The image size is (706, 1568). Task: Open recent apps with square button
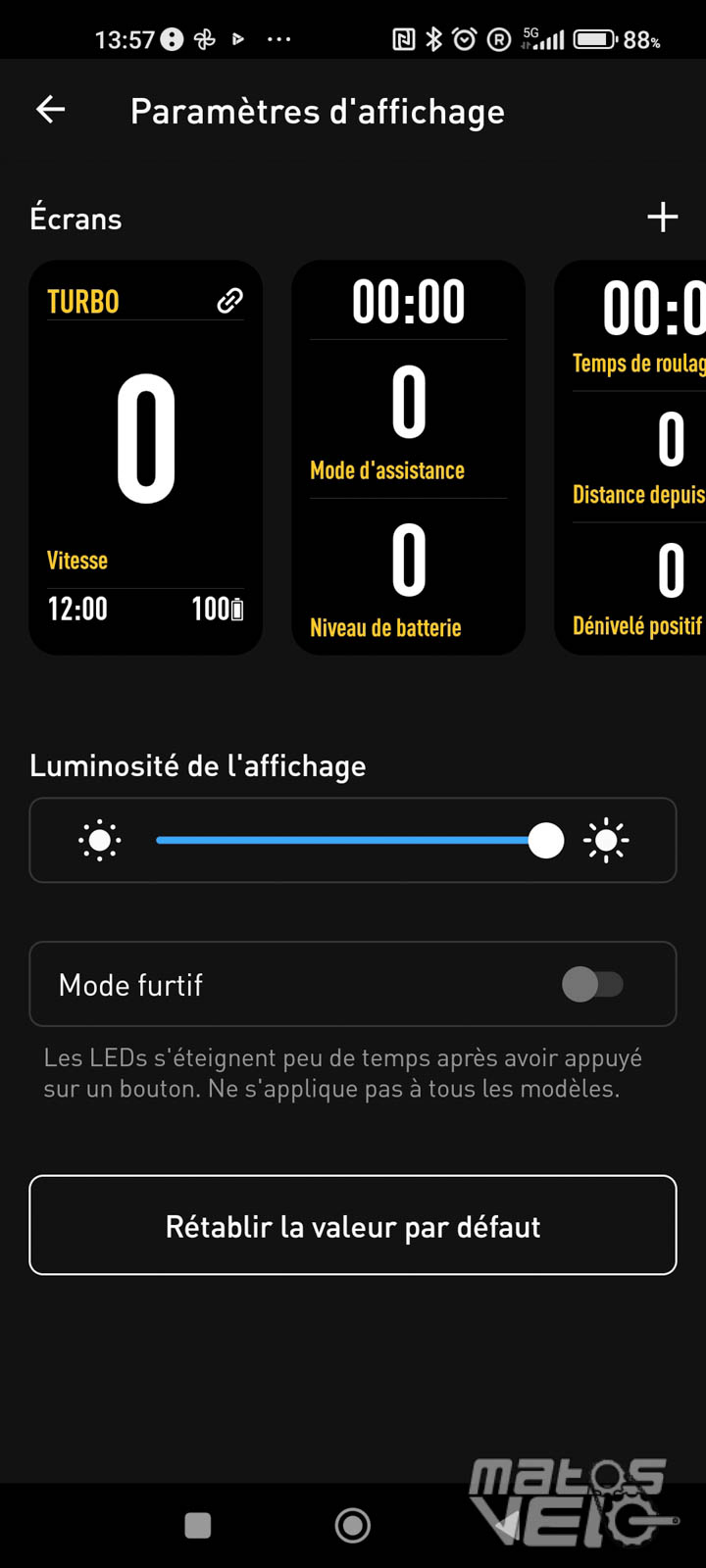[x=198, y=1525]
